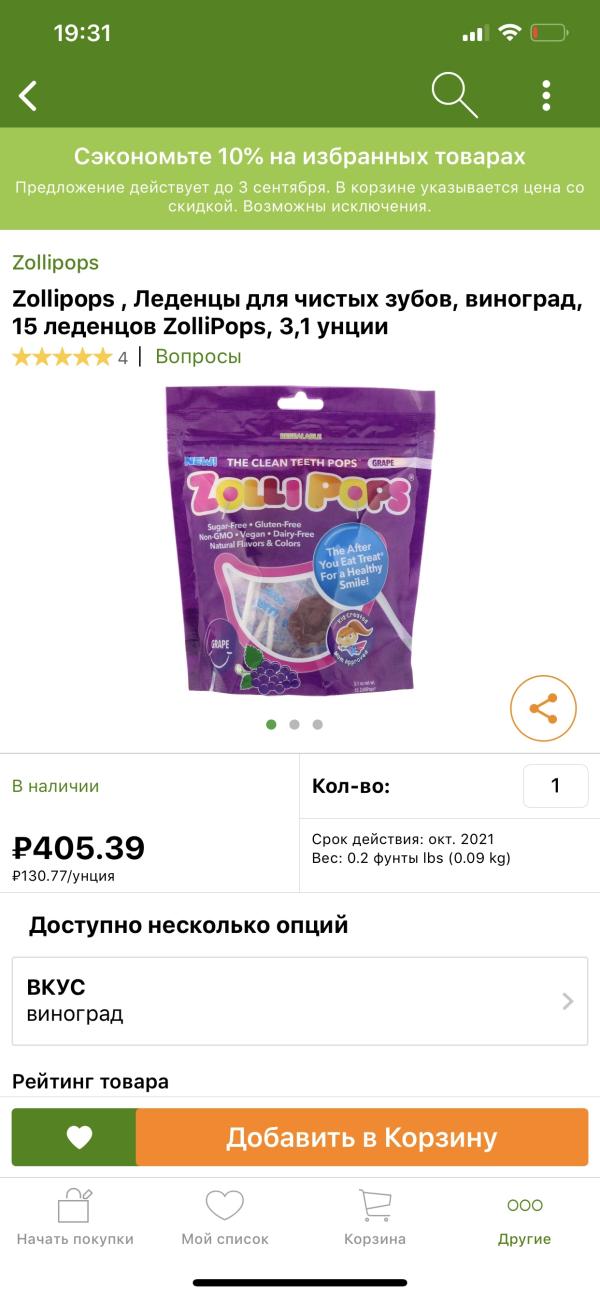
Task: Open the three-dot overflow menu
Action: [x=546, y=95]
